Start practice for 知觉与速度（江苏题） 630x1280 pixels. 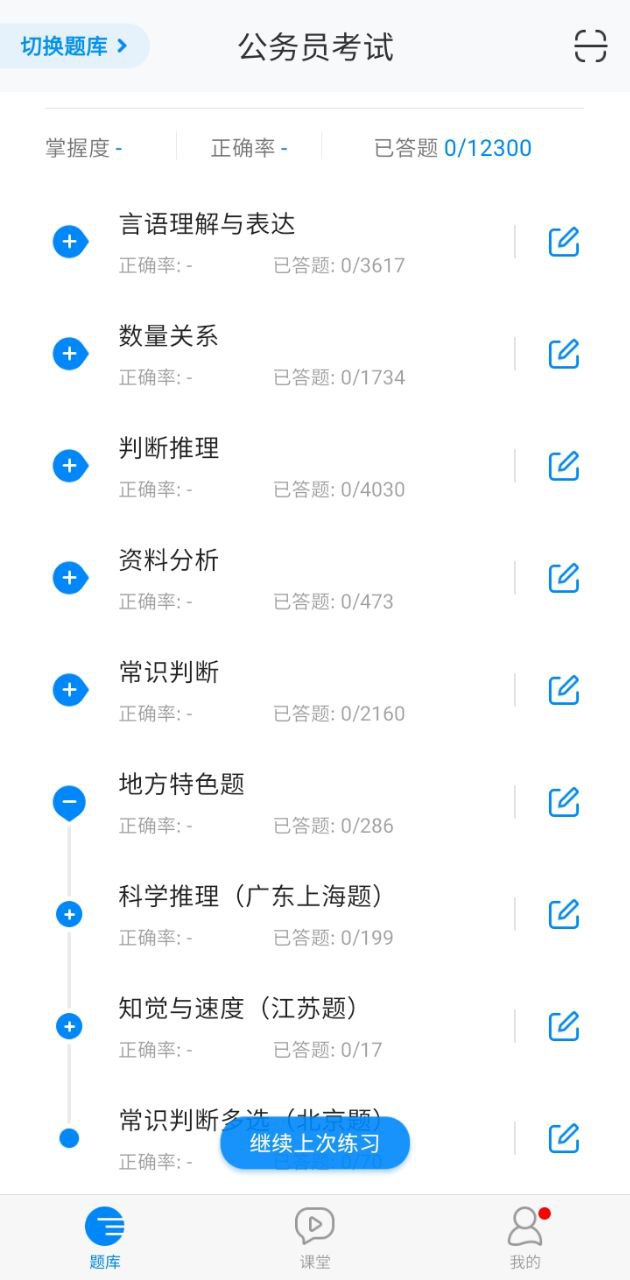[564, 1026]
